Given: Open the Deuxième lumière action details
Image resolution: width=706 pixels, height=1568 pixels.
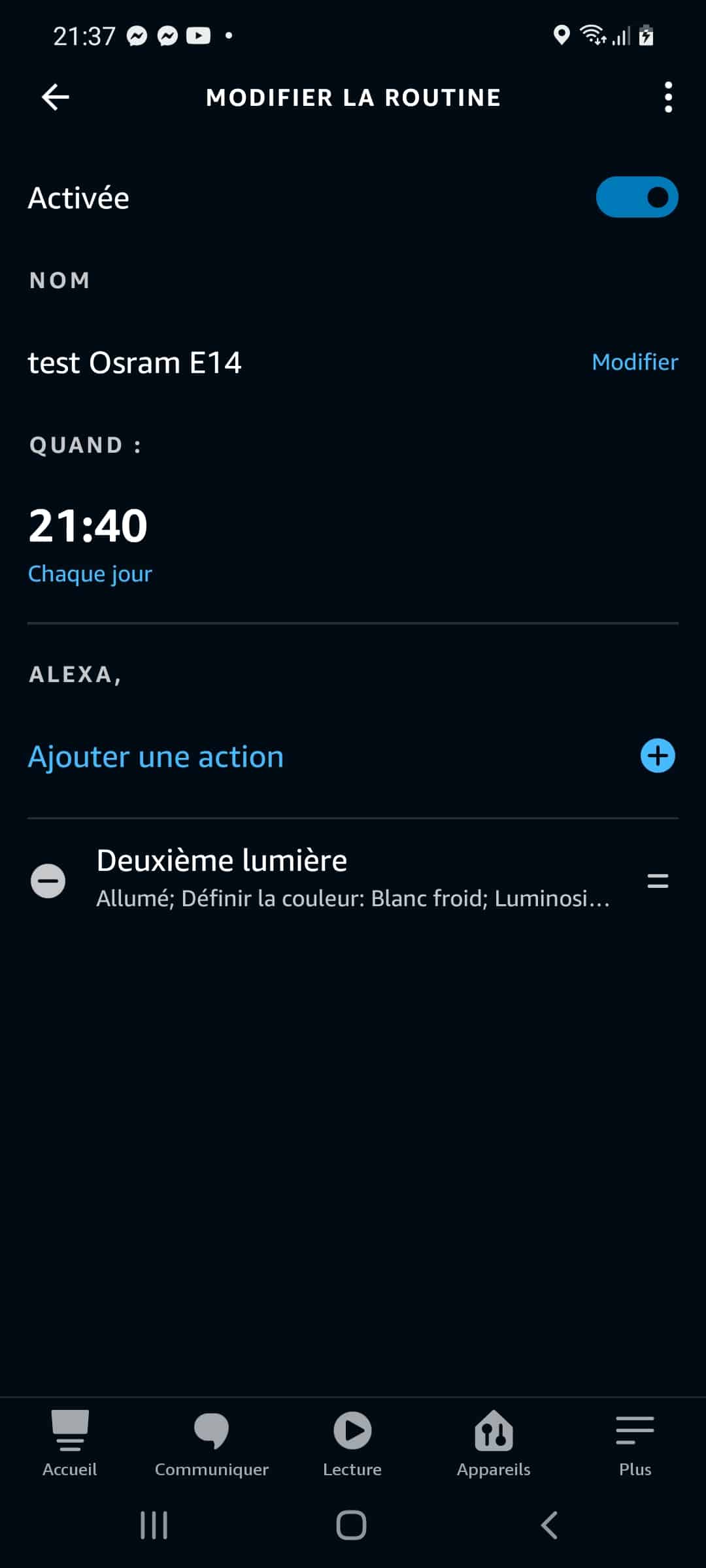Looking at the screenshot, I should [353, 879].
